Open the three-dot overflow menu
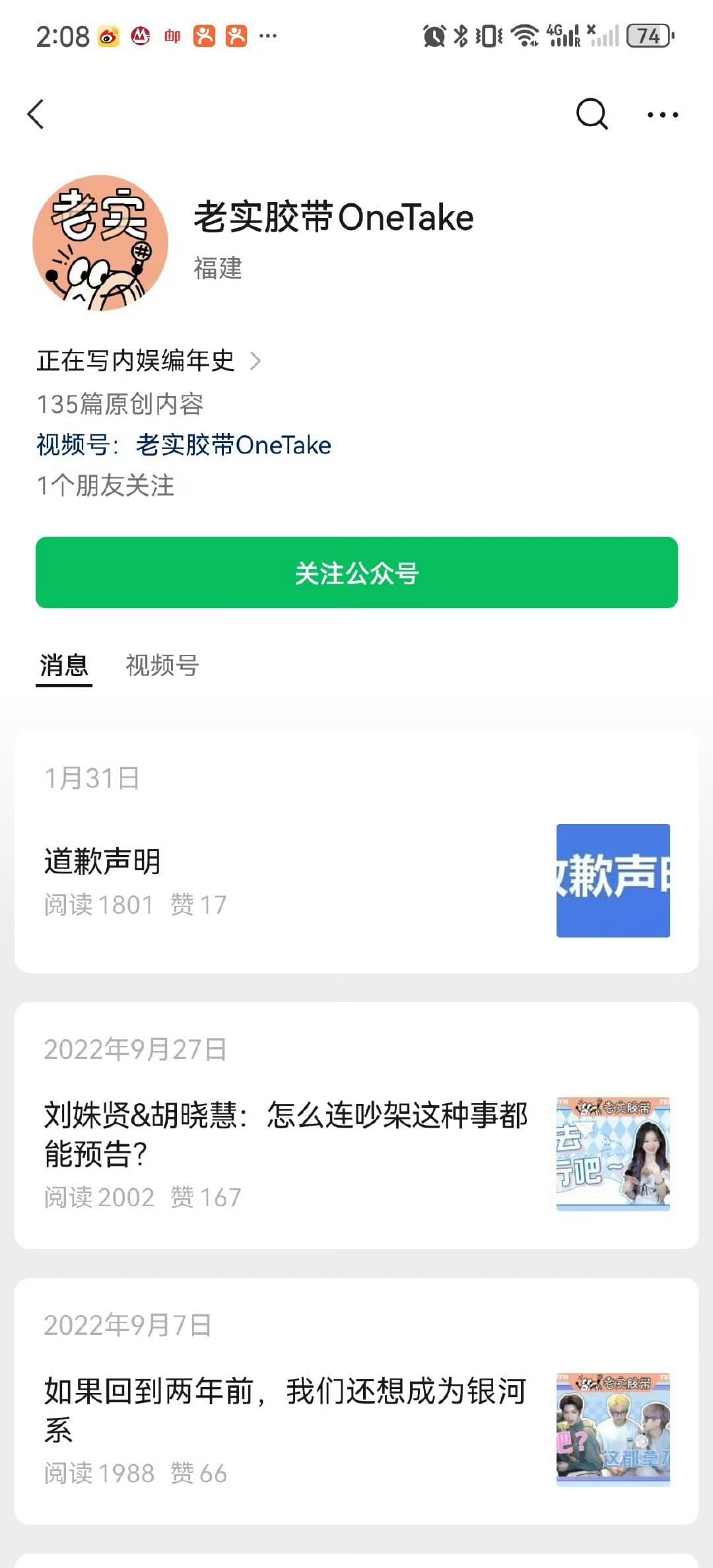 click(662, 114)
